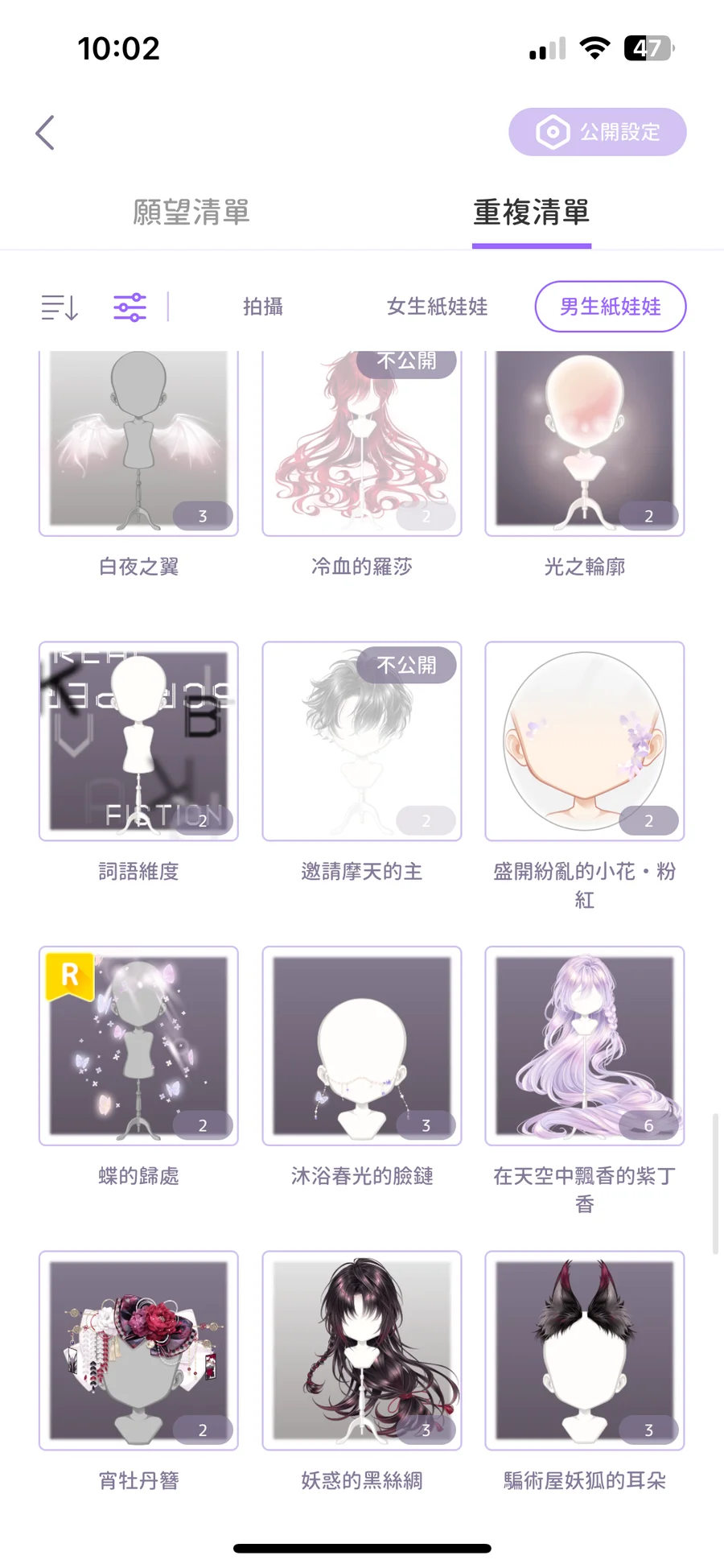Go back using the top-left arrow
The image size is (724, 1568).
(x=45, y=132)
